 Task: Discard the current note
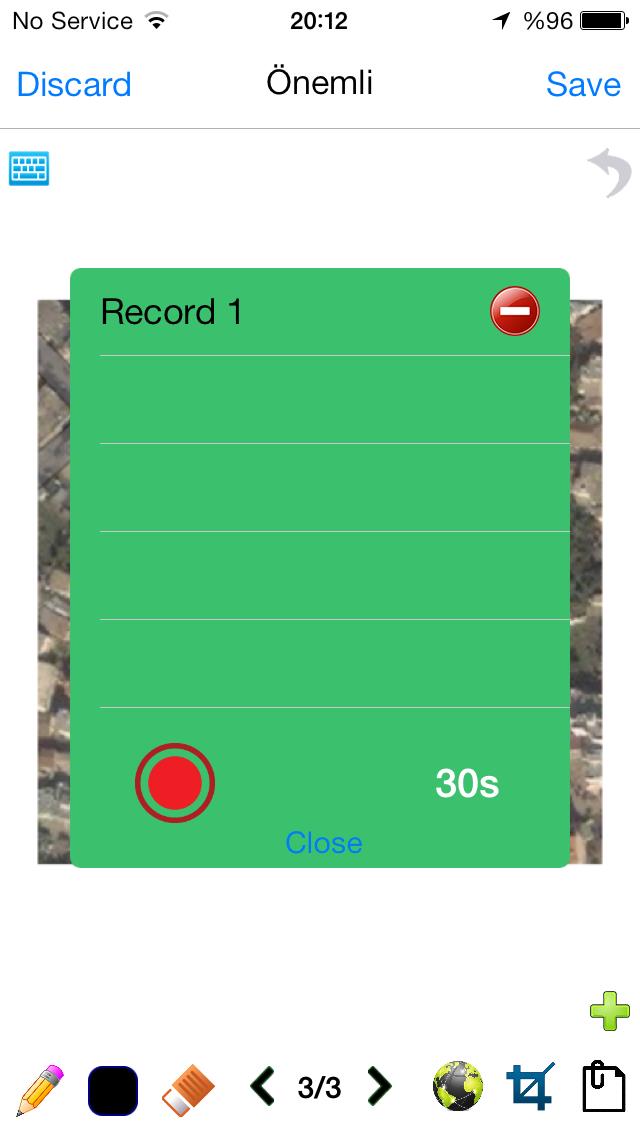click(x=74, y=84)
